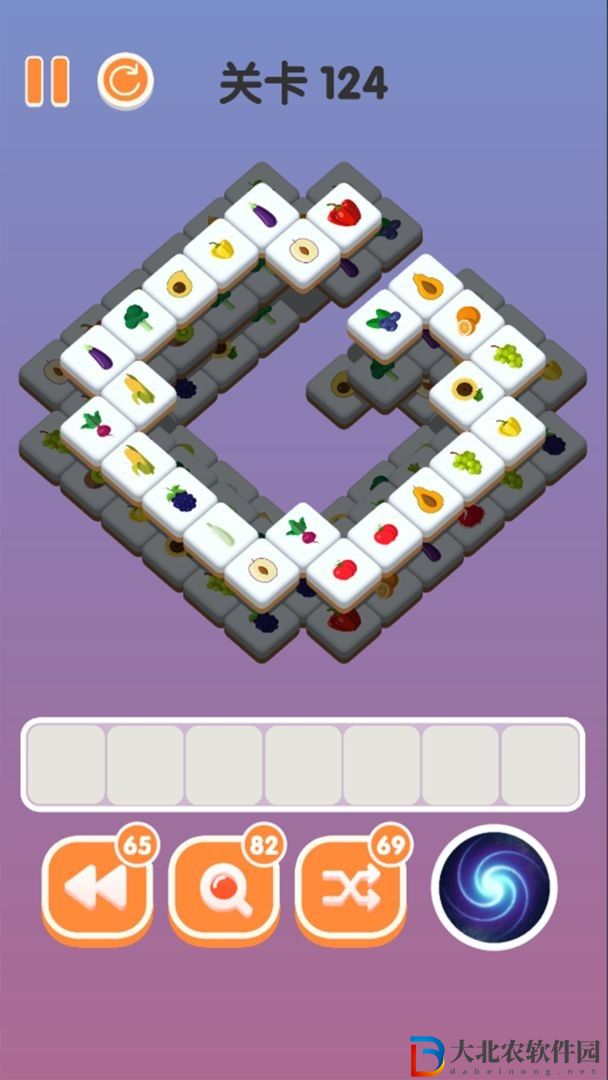Select the broccoli tile
Screen dimensions: 608x1080
(138, 319)
